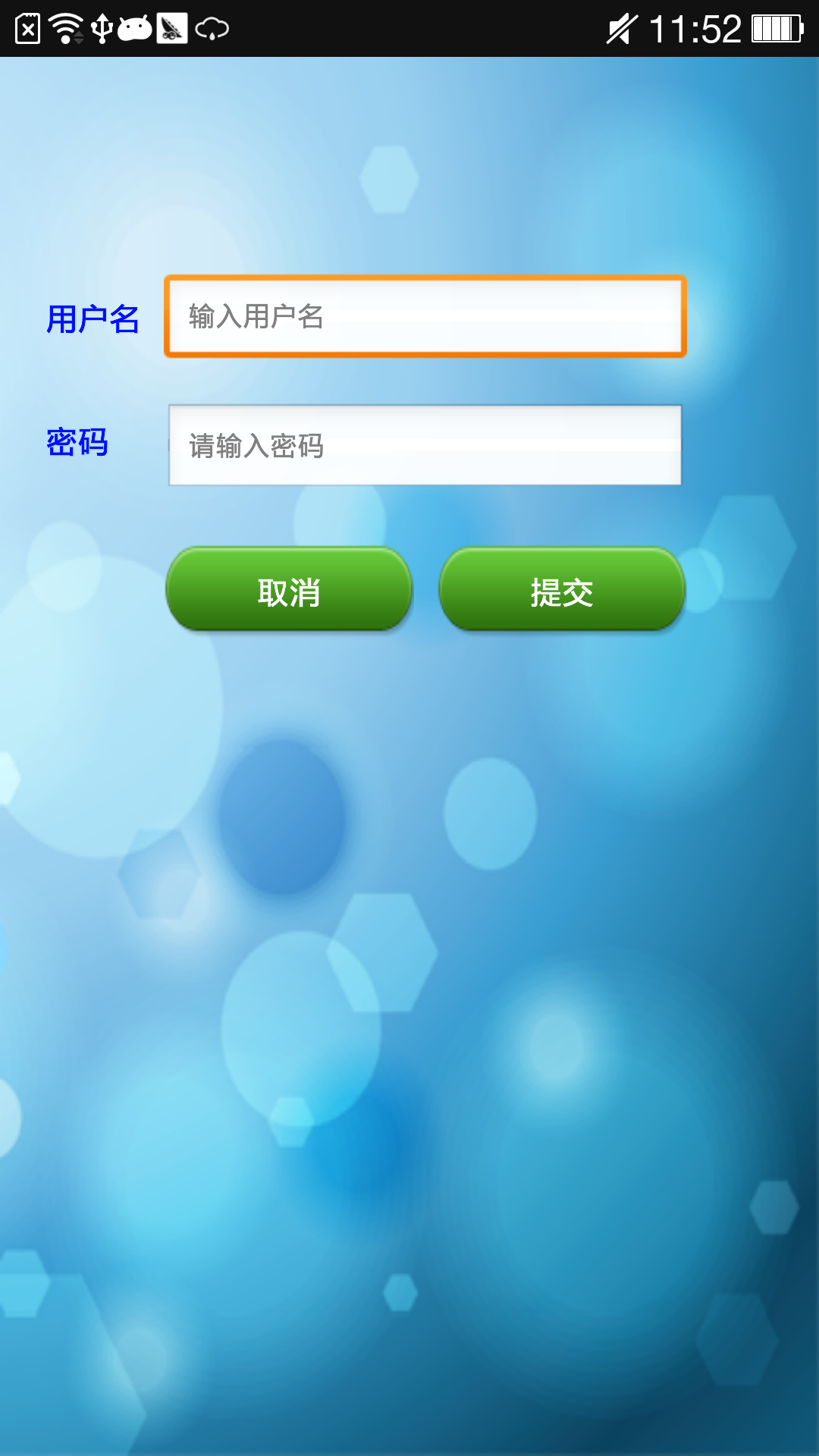
Task: Tap the username field 输入用户名
Action: click(425, 316)
